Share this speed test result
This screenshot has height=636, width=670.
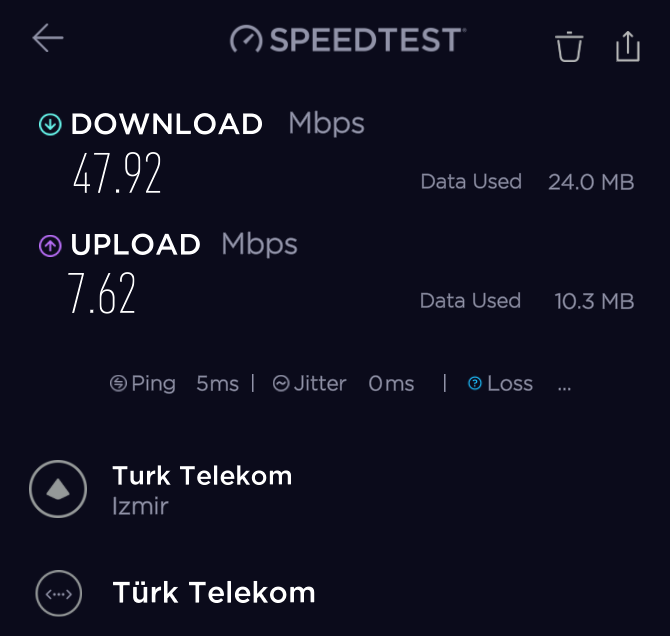click(627, 45)
